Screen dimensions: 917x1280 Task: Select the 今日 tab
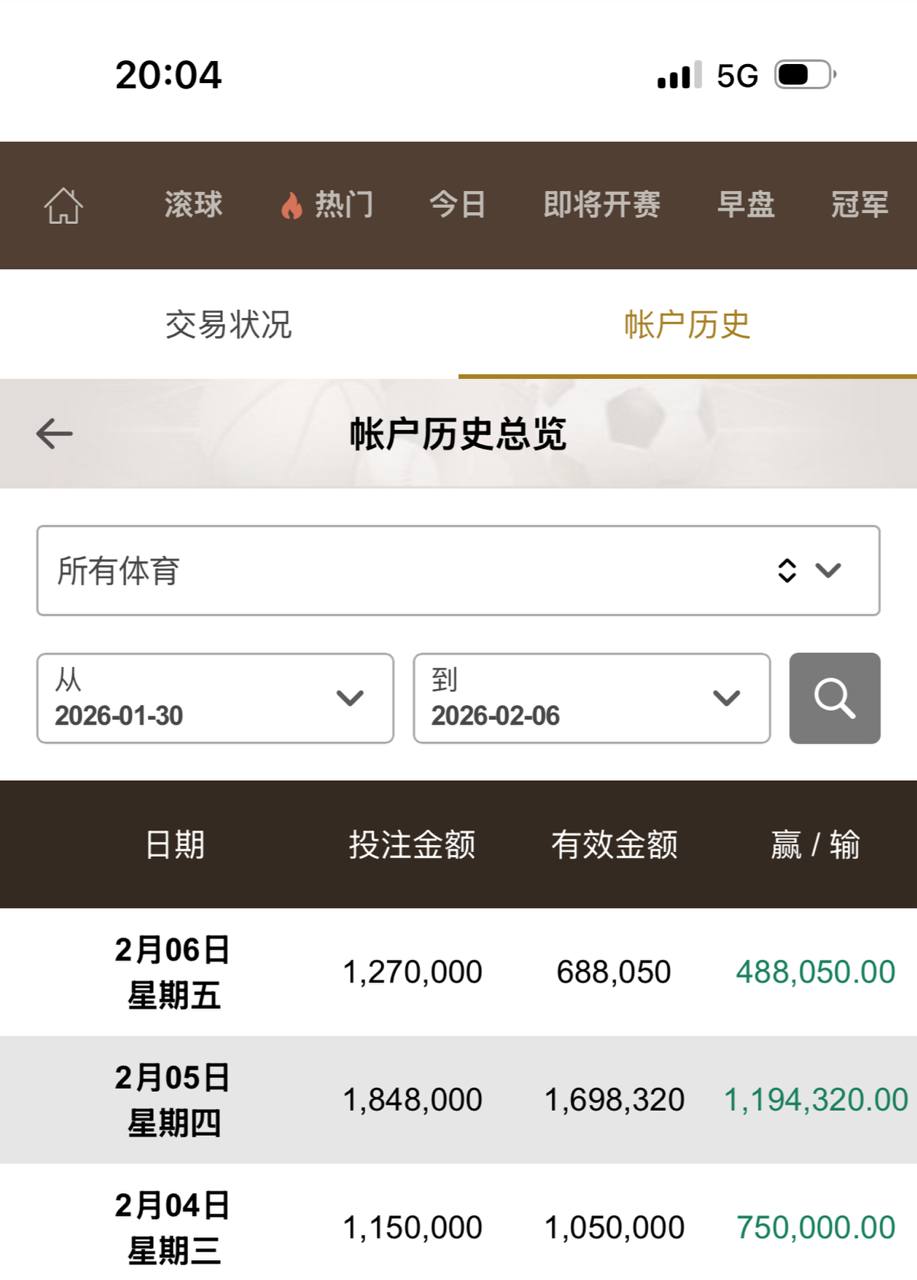[x=457, y=205]
